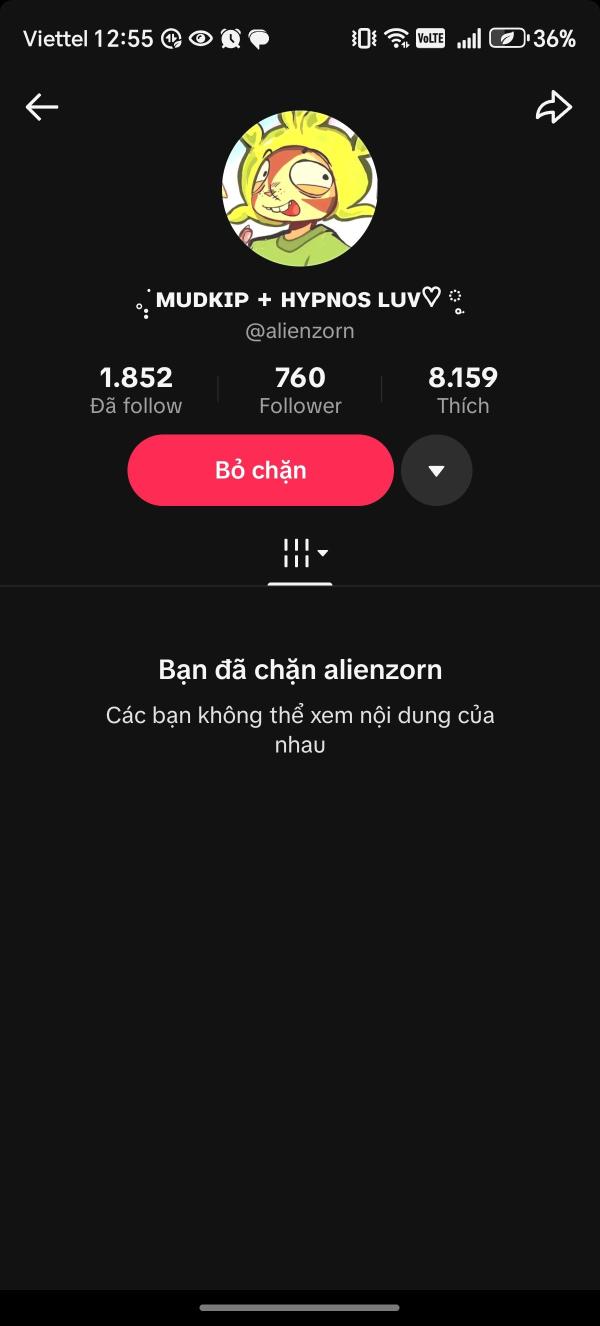View the 1.852 Đã follow list

136,389
